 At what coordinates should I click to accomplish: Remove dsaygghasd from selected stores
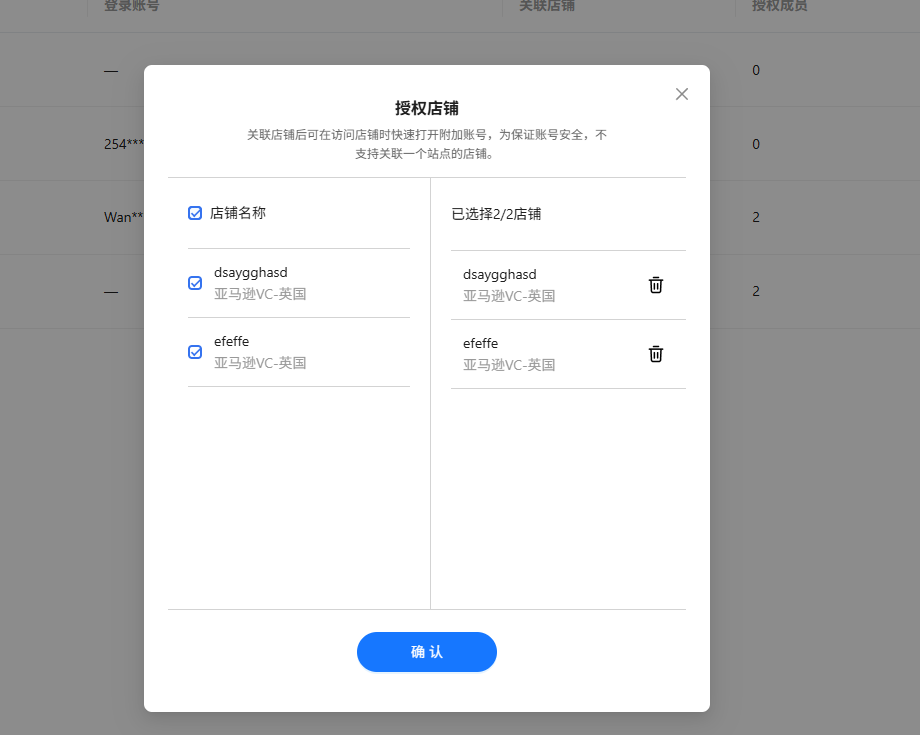[656, 285]
